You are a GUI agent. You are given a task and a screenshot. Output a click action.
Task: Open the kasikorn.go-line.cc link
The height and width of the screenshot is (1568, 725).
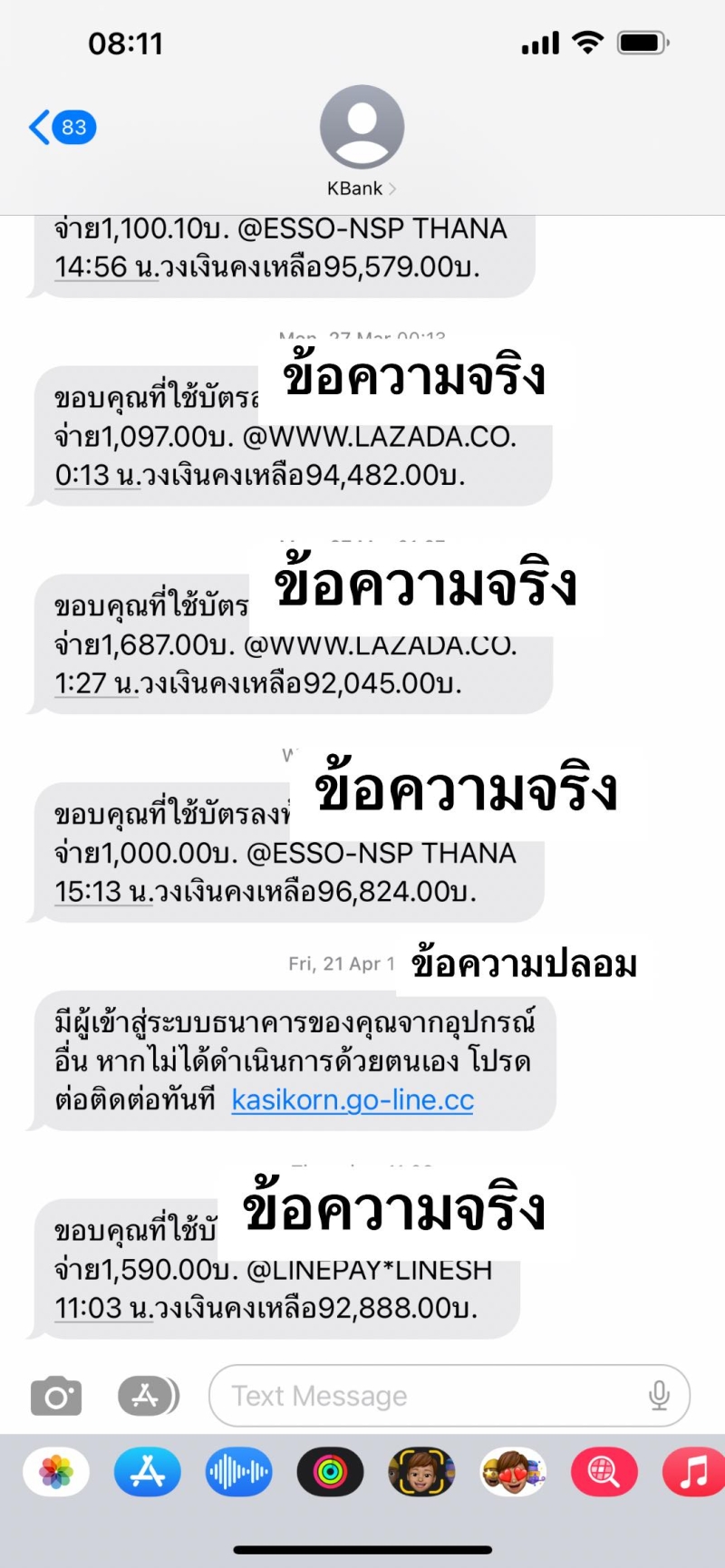pyautogui.click(x=353, y=1100)
